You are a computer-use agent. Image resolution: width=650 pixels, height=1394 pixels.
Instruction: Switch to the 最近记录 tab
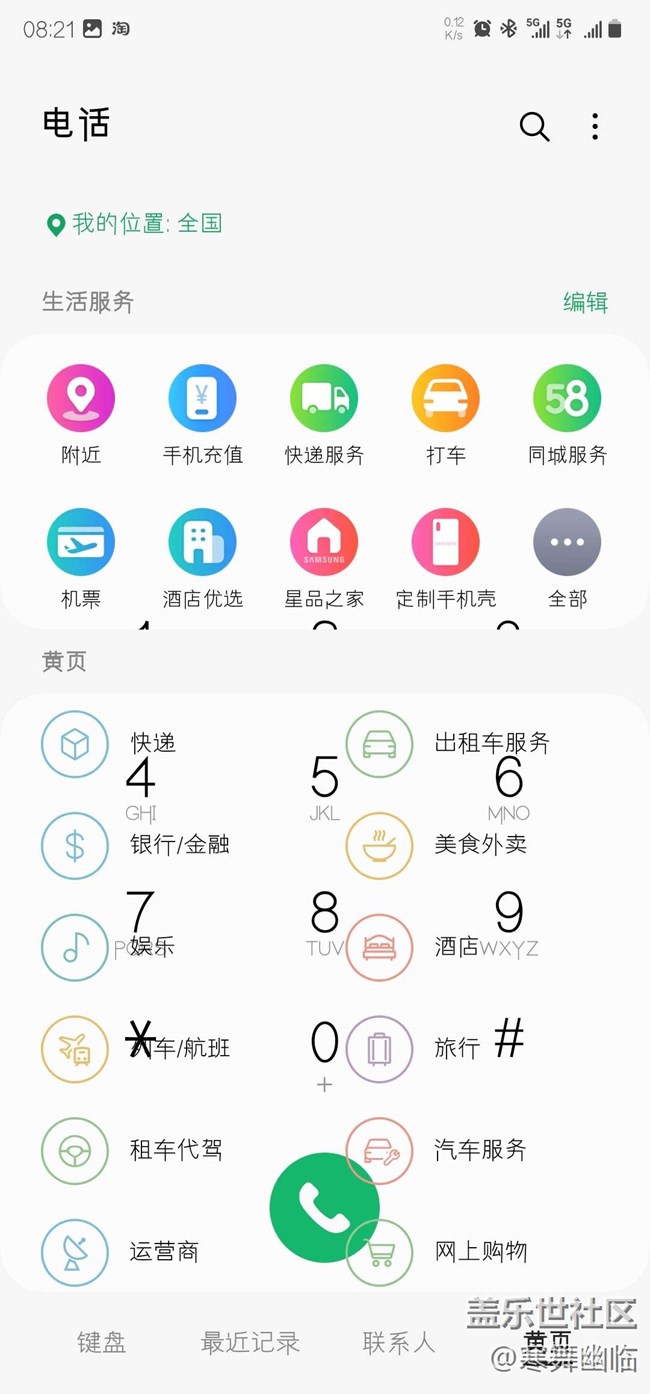point(250,1342)
